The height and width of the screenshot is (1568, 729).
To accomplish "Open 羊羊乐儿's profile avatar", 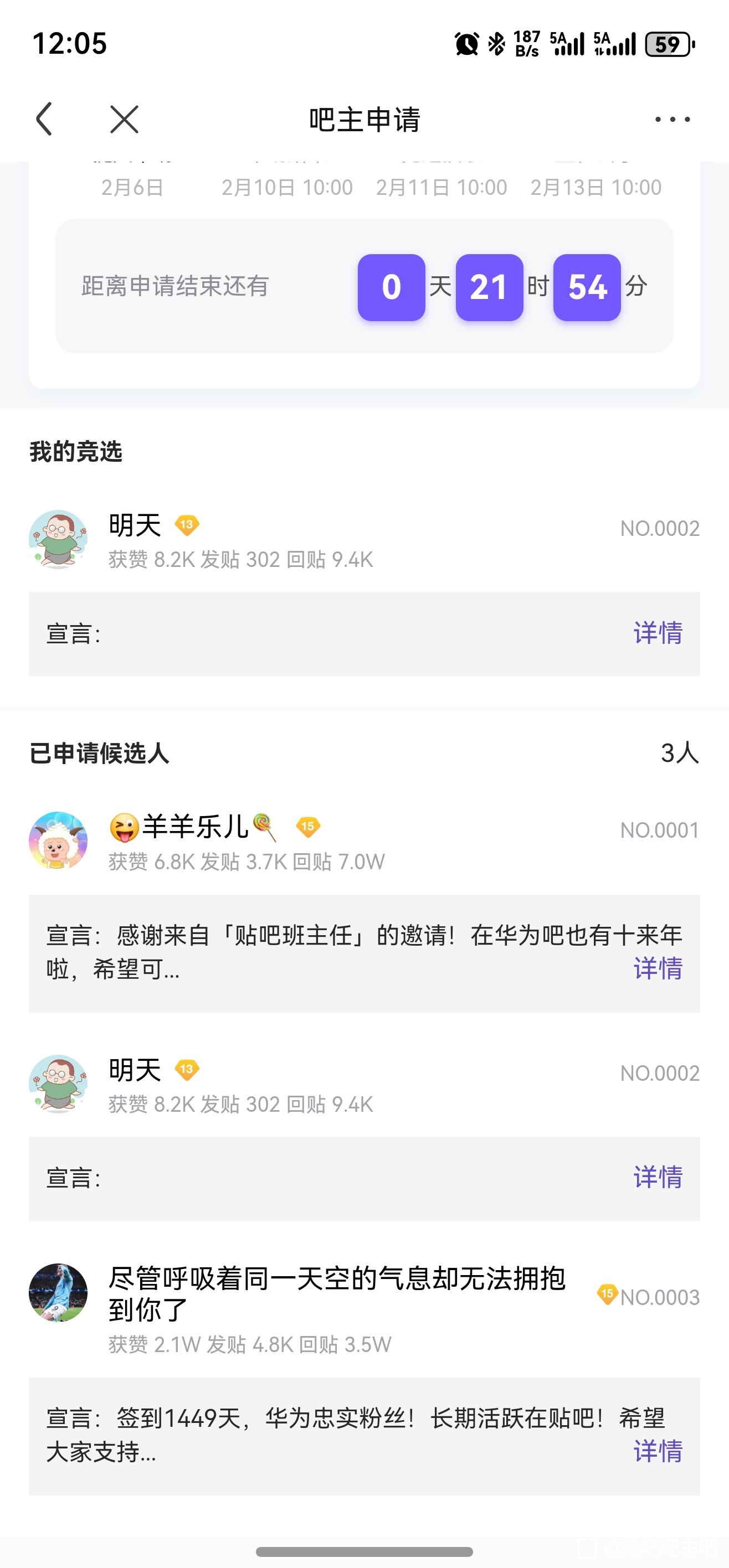I will tap(59, 840).
